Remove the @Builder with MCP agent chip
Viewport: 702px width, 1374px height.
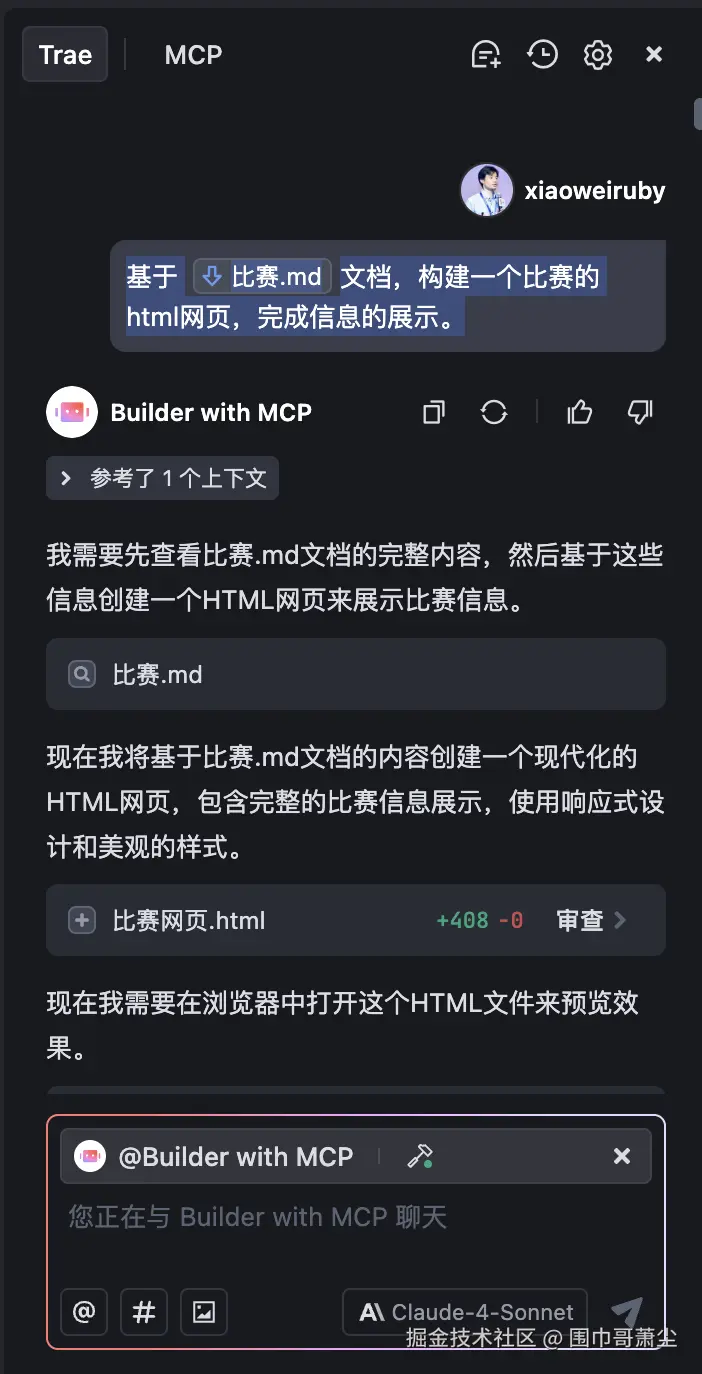622,1157
